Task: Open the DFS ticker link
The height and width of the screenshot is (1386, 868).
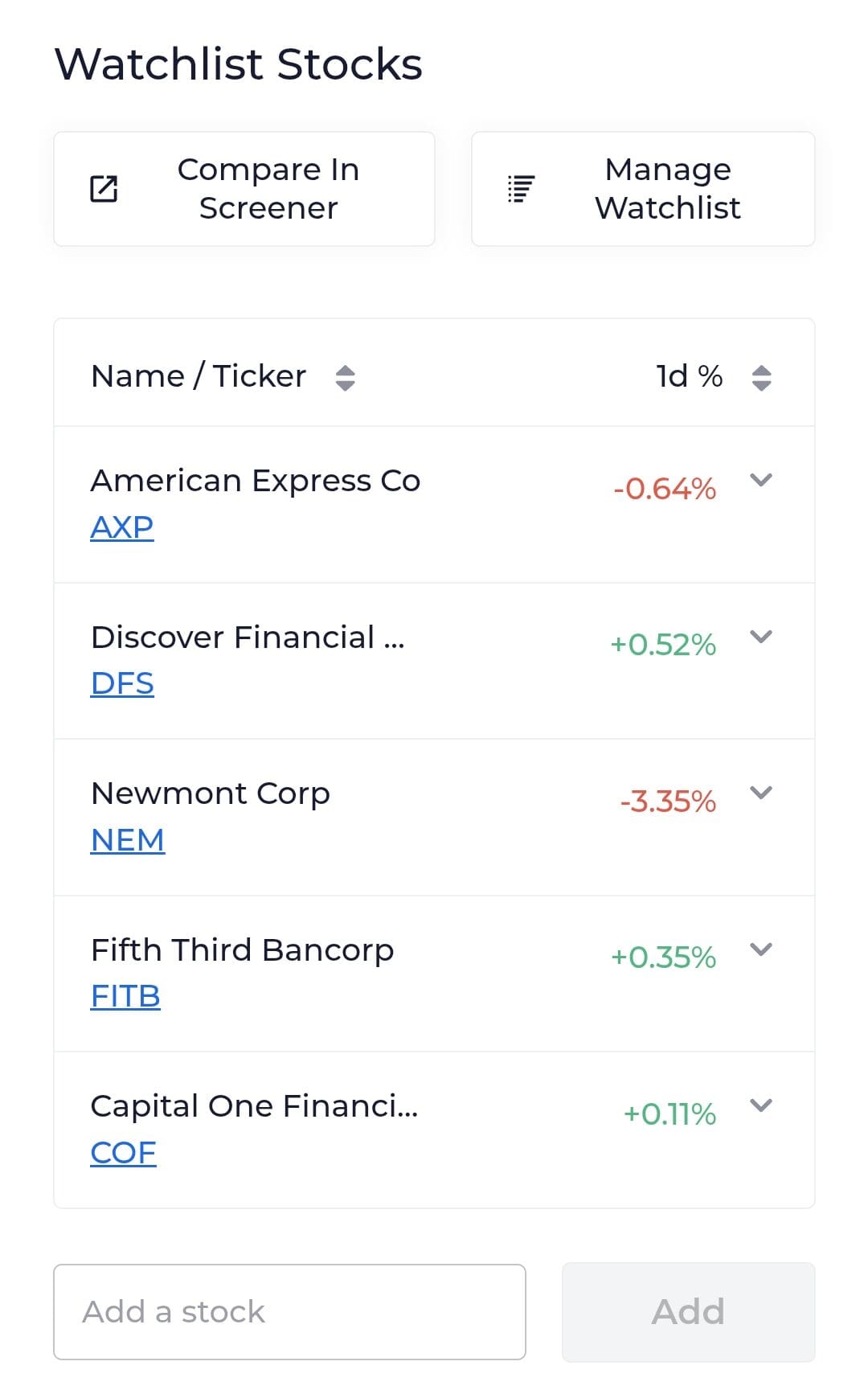Action: point(121,683)
